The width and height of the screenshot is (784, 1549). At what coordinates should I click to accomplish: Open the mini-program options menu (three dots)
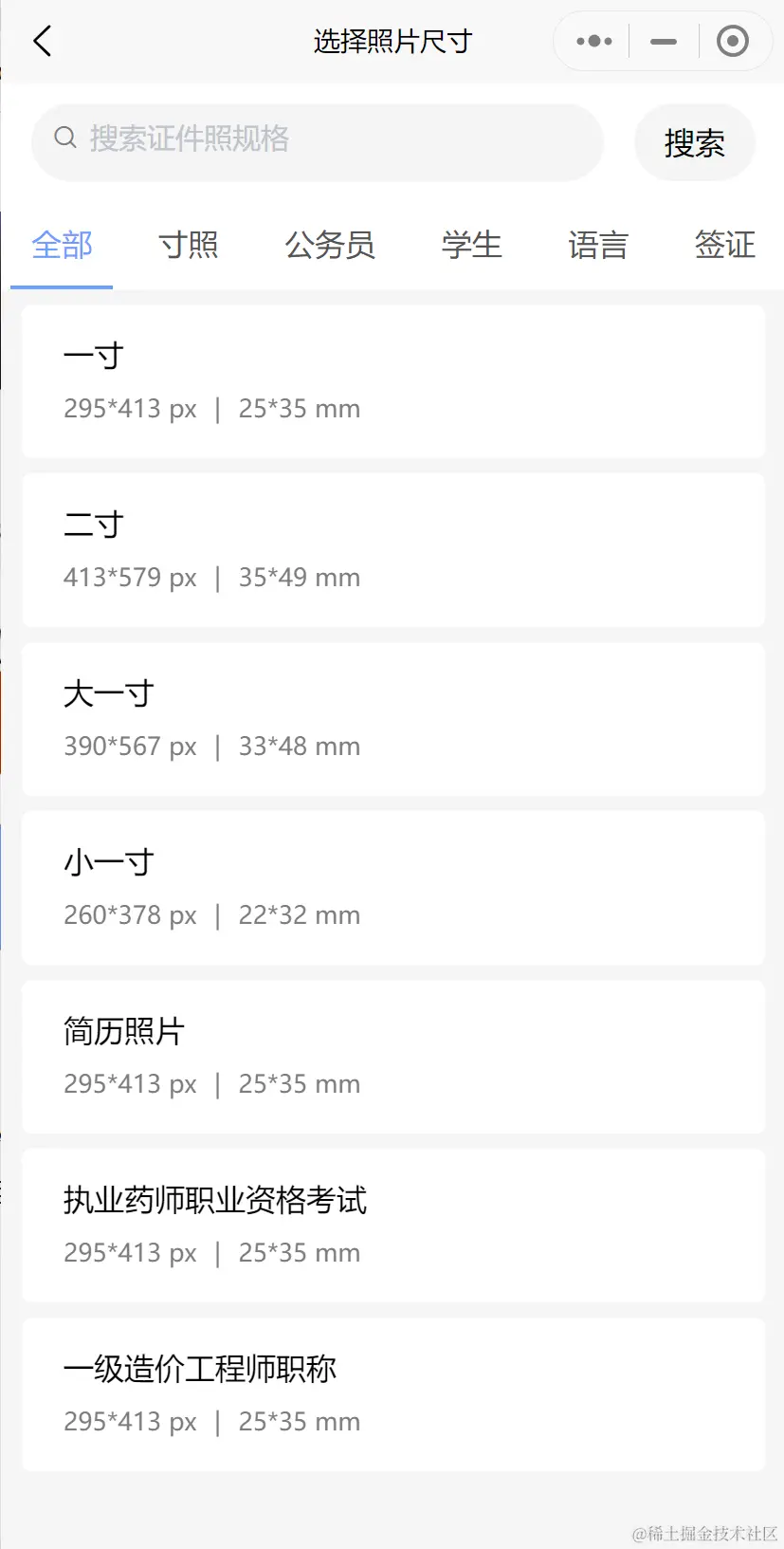coord(592,41)
